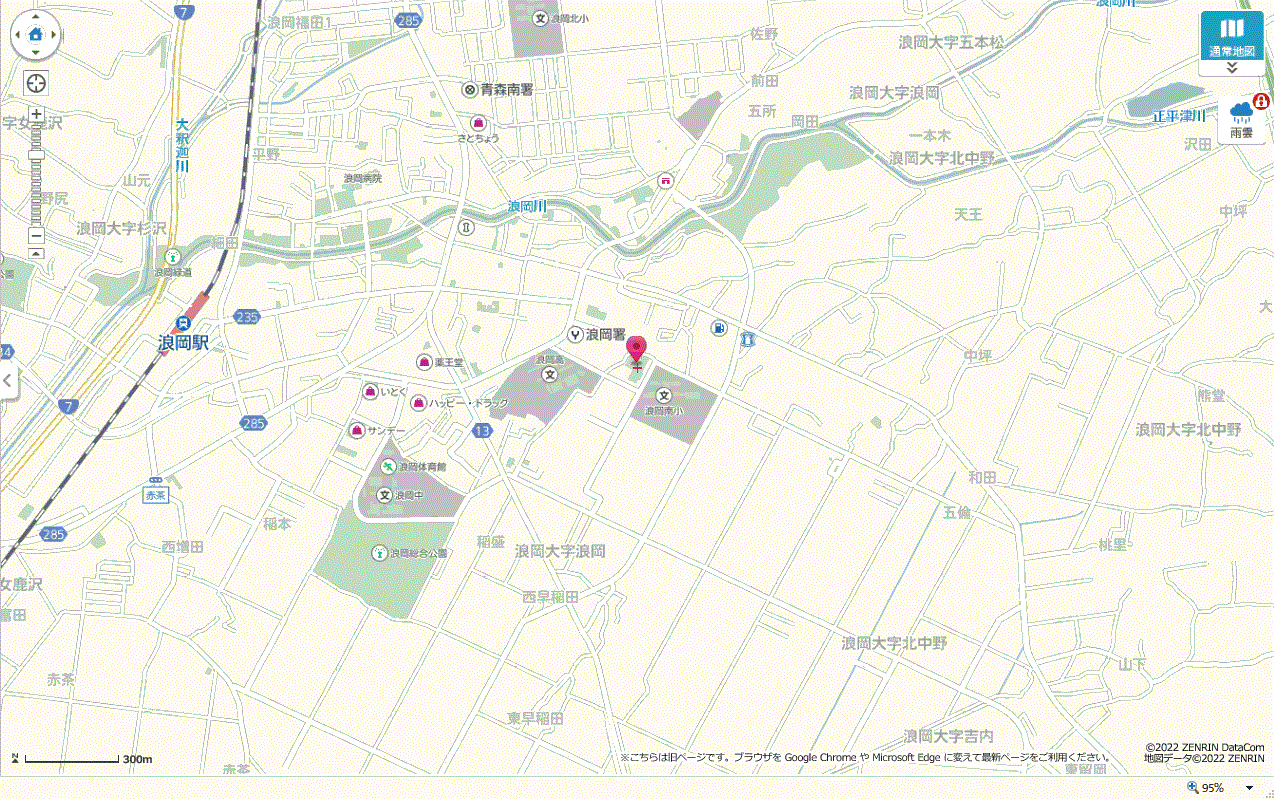Expand the left side panel arrow
The width and height of the screenshot is (1274, 799).
[7, 380]
